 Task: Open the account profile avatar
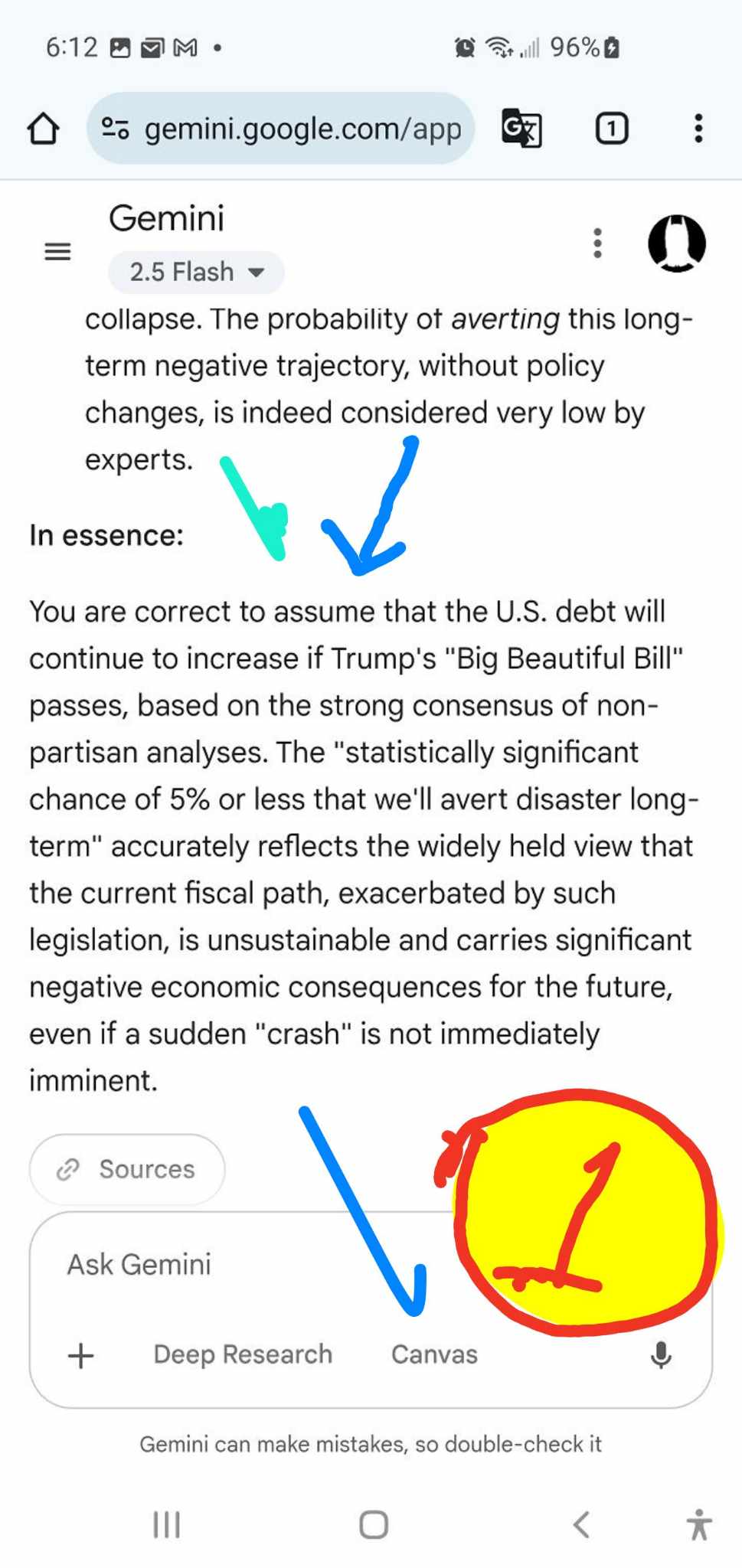(x=677, y=243)
